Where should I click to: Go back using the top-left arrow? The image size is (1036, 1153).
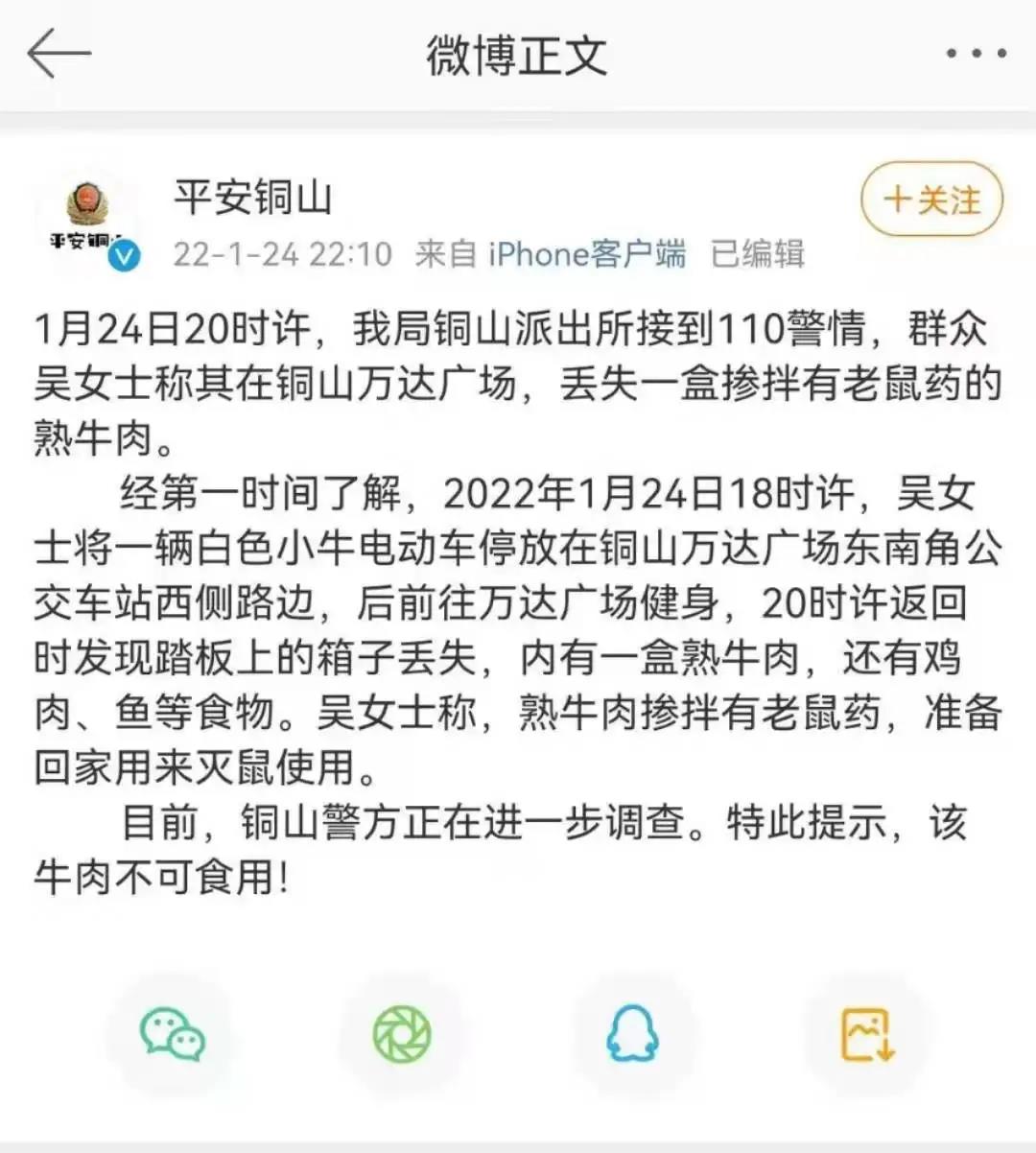click(59, 54)
